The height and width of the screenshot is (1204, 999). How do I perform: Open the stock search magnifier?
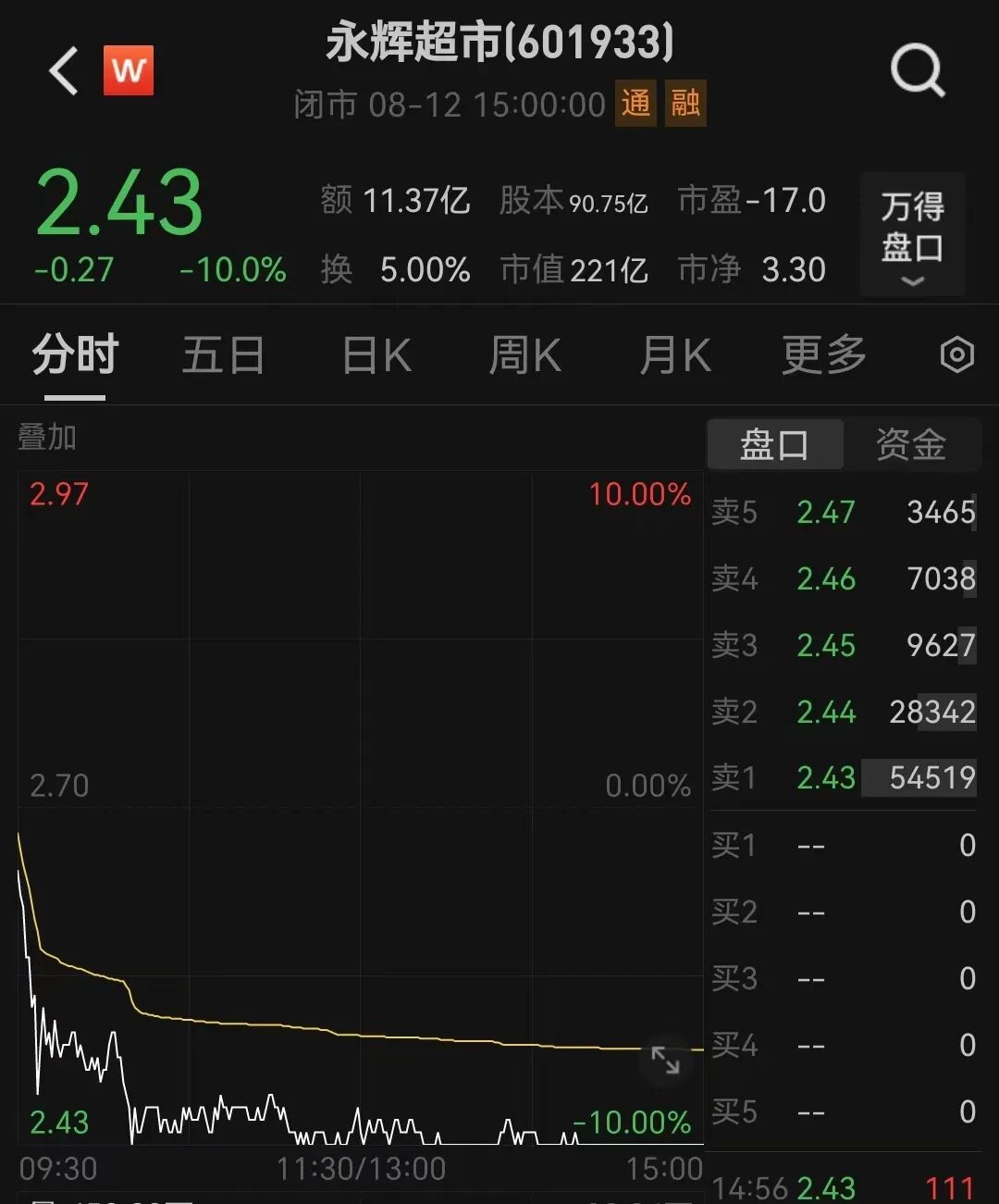pyautogui.click(x=917, y=70)
